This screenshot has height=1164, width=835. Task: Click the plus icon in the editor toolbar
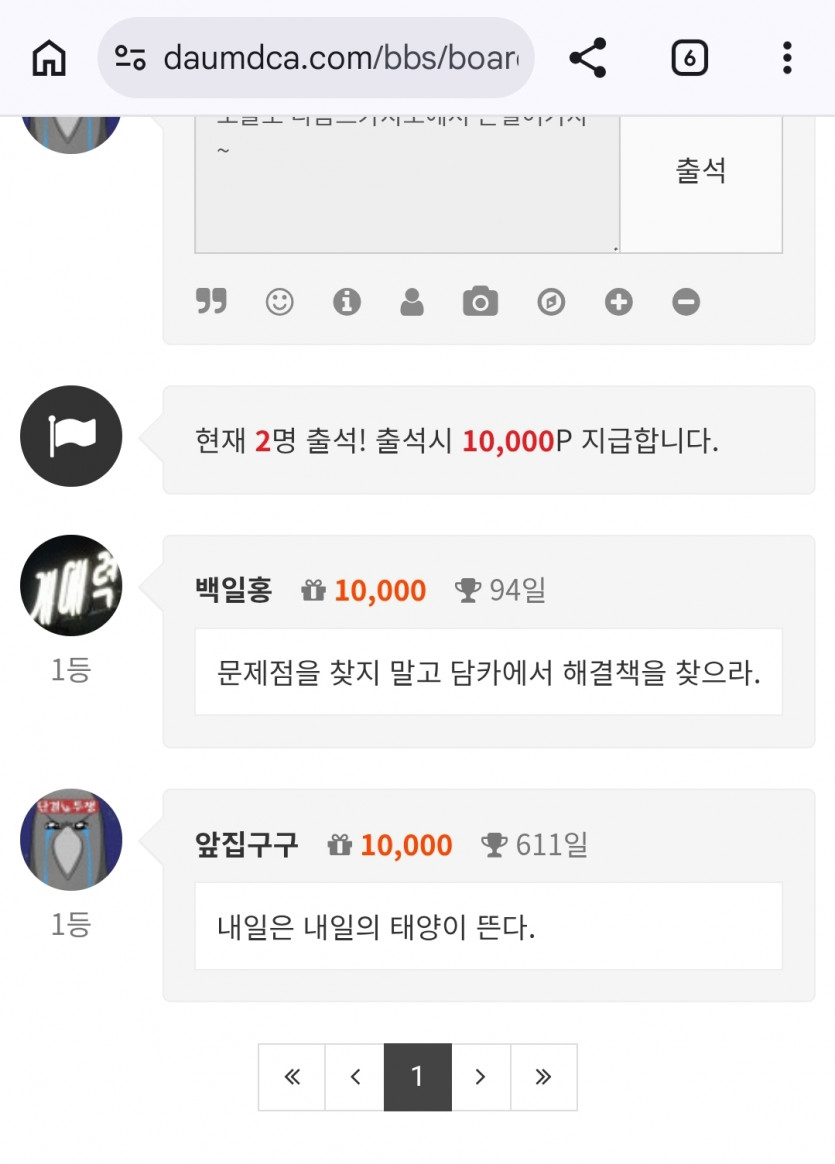(x=618, y=301)
